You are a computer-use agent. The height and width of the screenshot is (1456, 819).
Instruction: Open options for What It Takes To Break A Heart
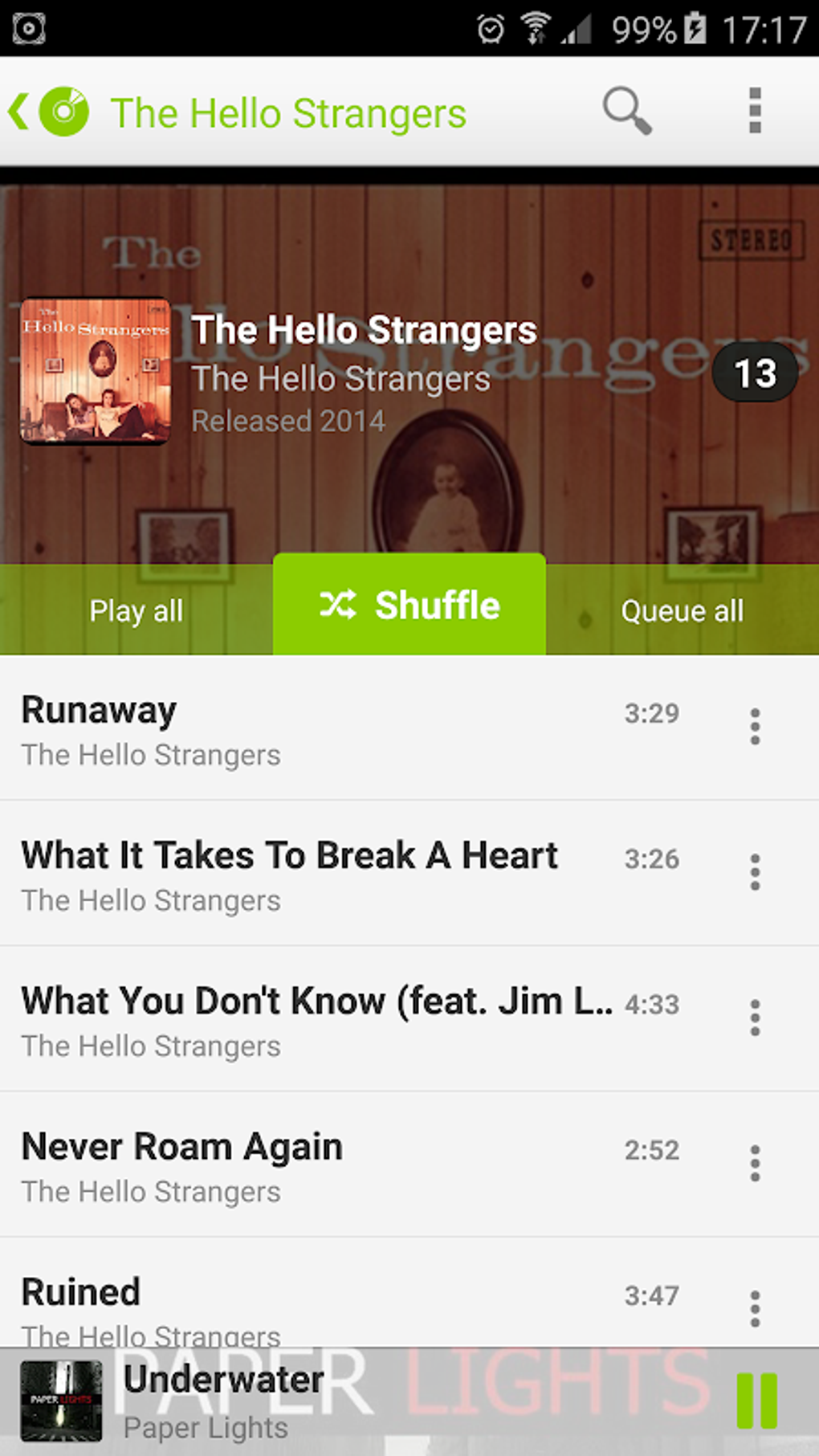point(755,872)
